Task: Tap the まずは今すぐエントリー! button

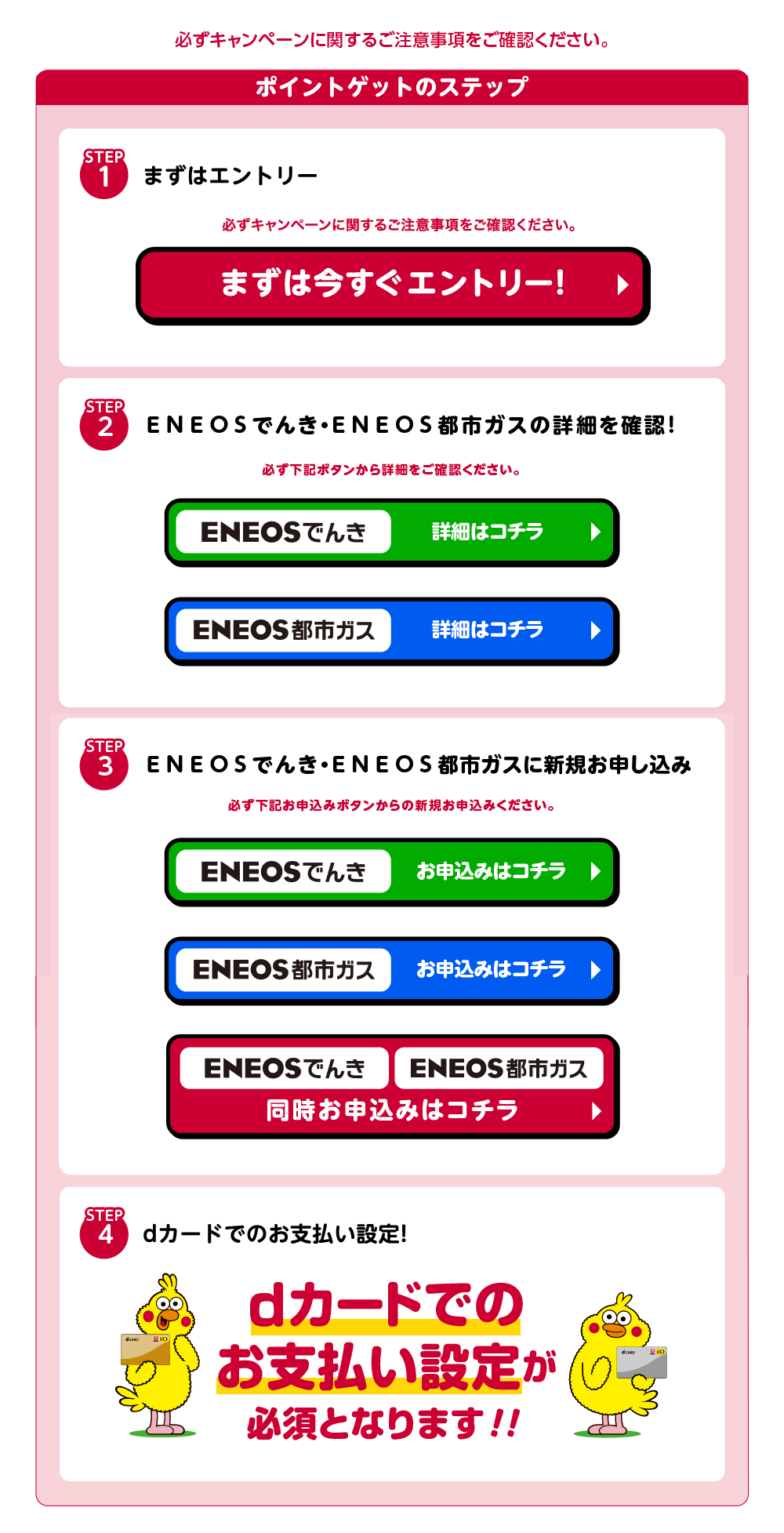Action: pyautogui.click(x=393, y=285)
